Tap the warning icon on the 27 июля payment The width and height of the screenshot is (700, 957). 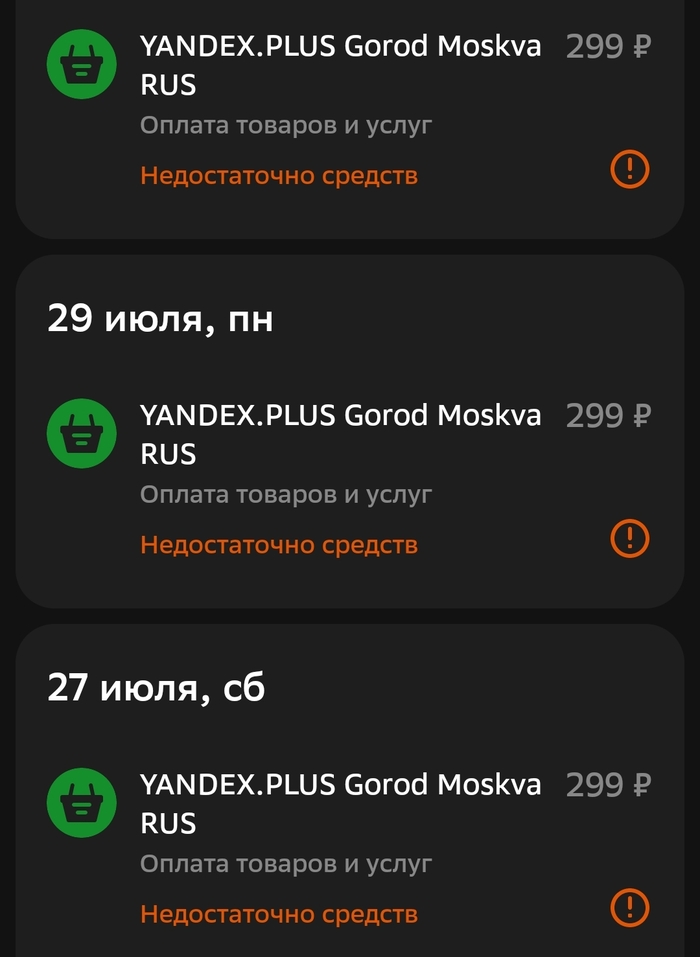[629, 908]
